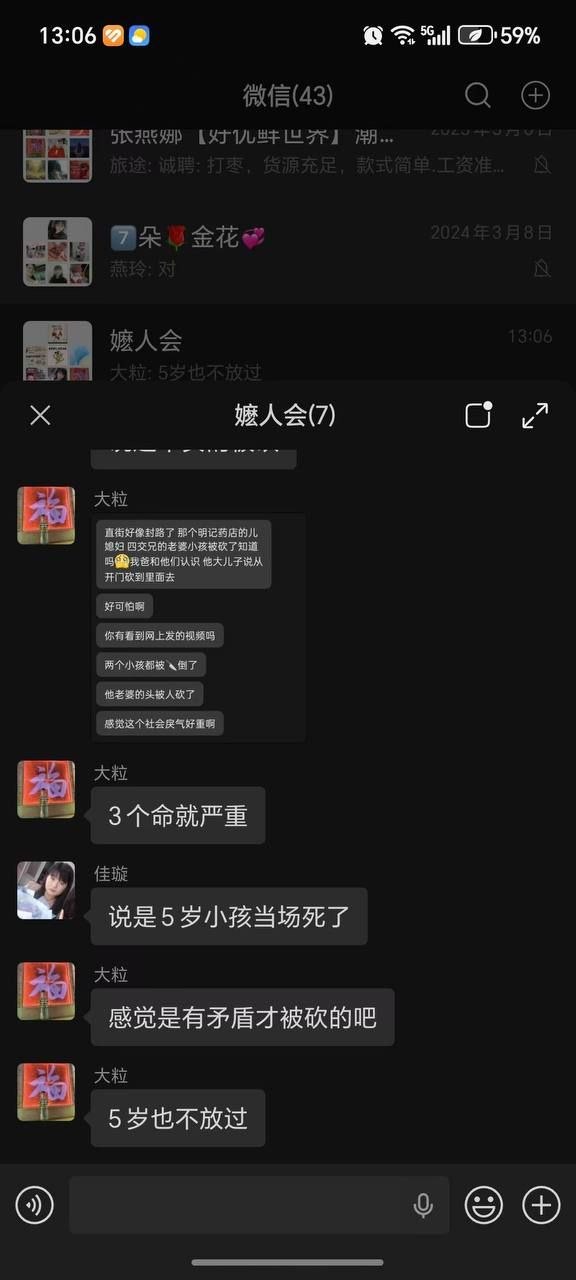Open the plus menu in the WeChat header
The width and height of the screenshot is (576, 1280).
point(536,95)
